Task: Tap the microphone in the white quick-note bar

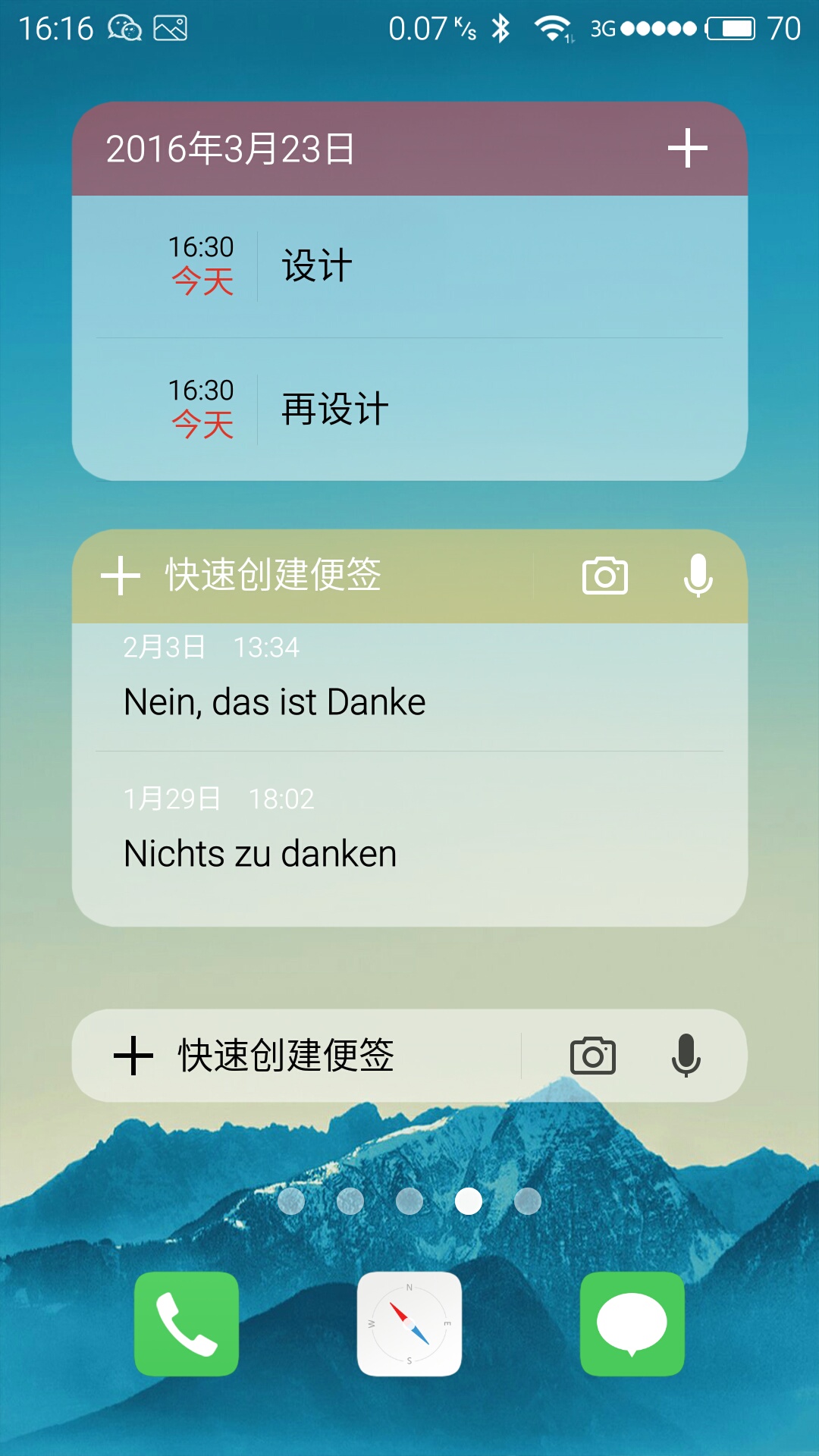Action: point(686,1056)
